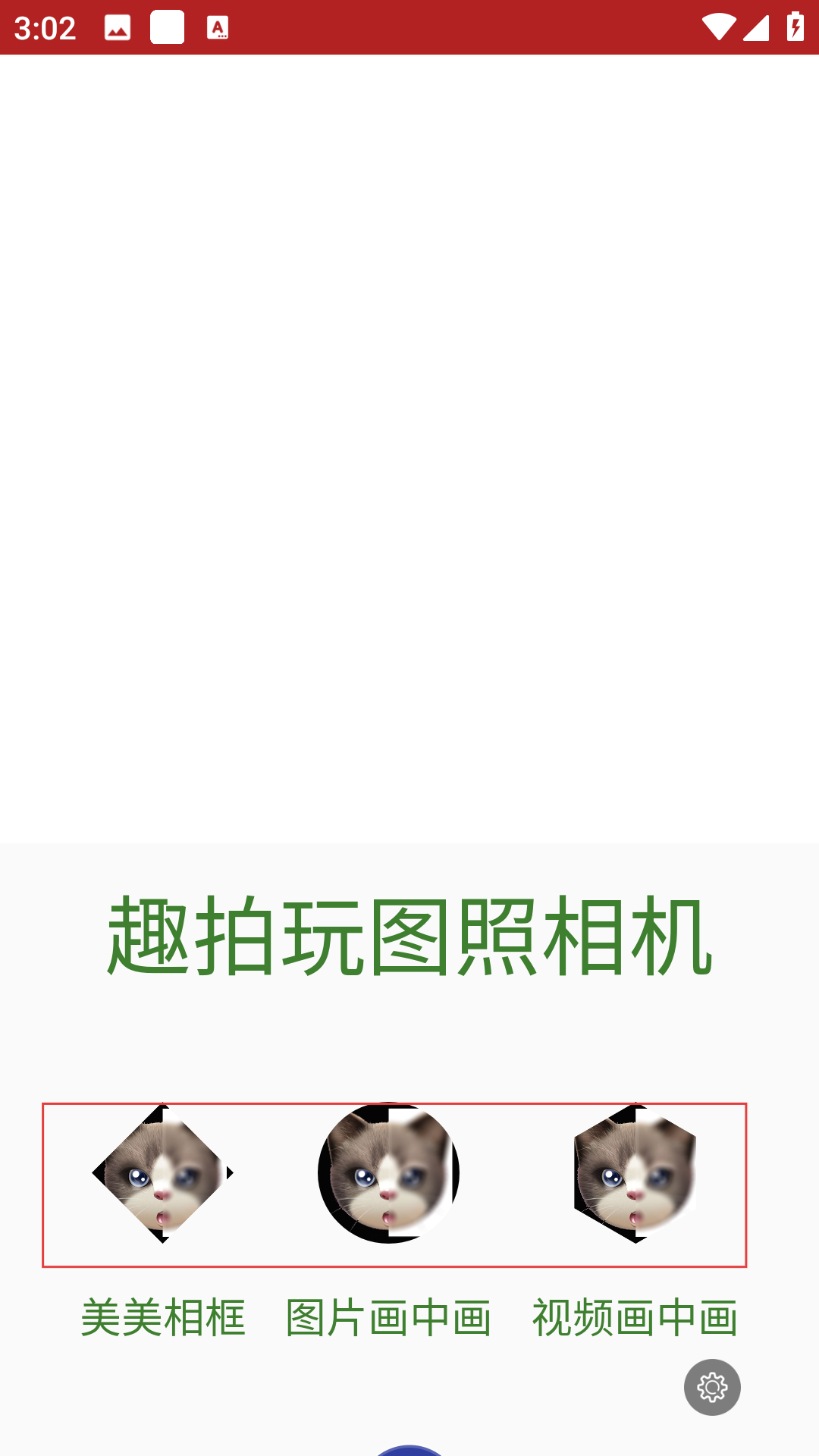Screen dimensions: 819x1456
Task: Tap the blue round button at bottom
Action: pyautogui.click(x=409, y=1450)
